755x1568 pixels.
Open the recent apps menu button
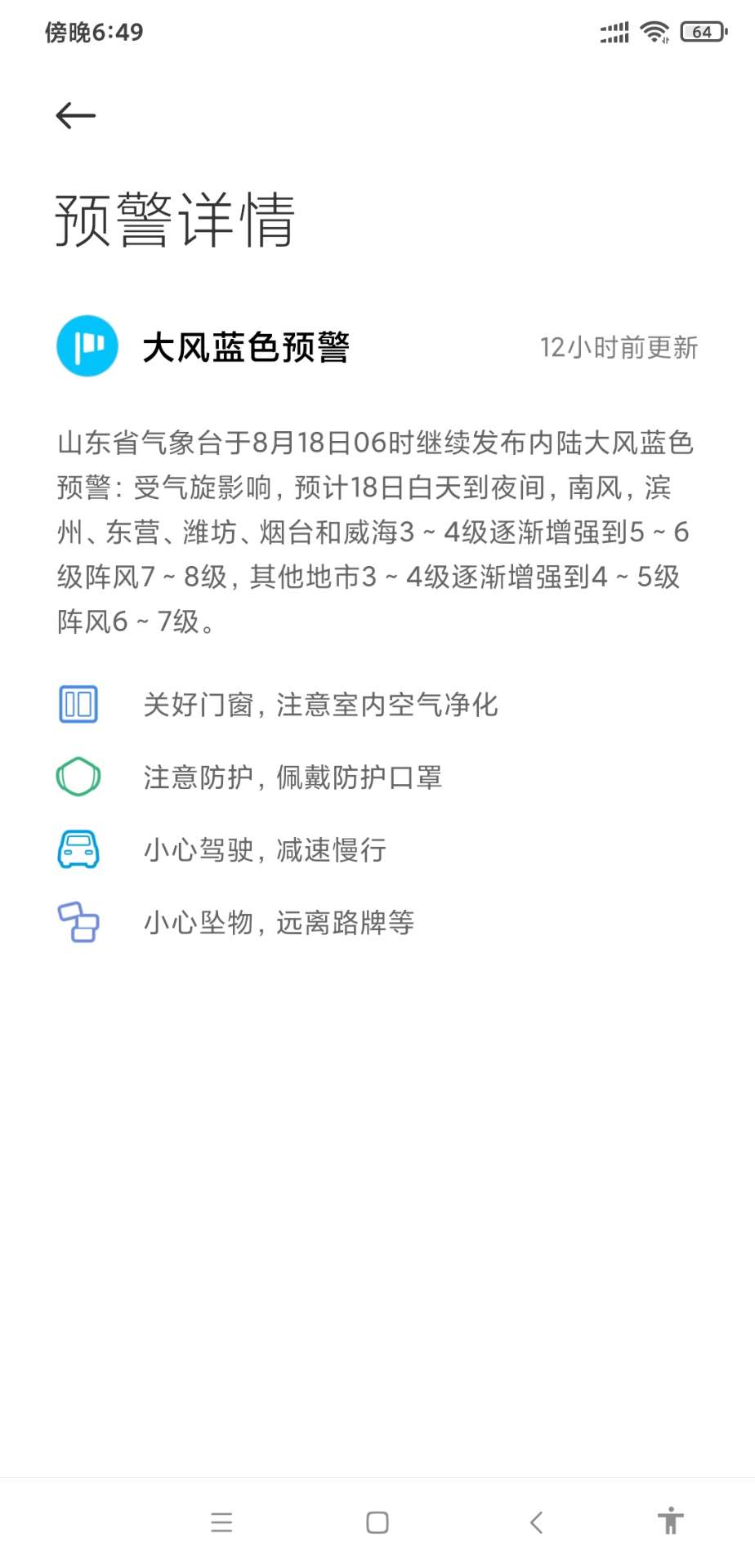coord(221,1522)
